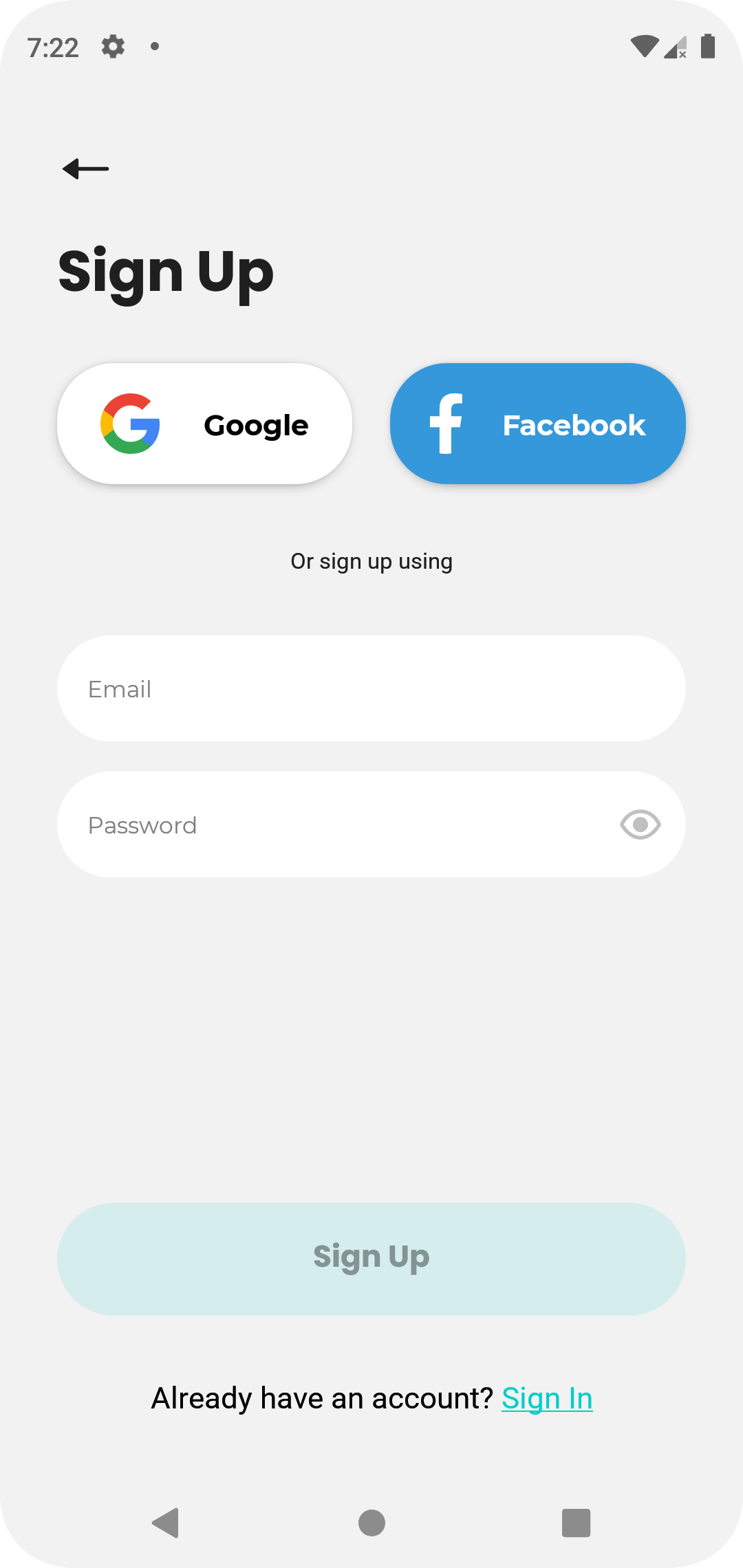
Task: Toggle password visibility with the eye icon
Action: (639, 825)
